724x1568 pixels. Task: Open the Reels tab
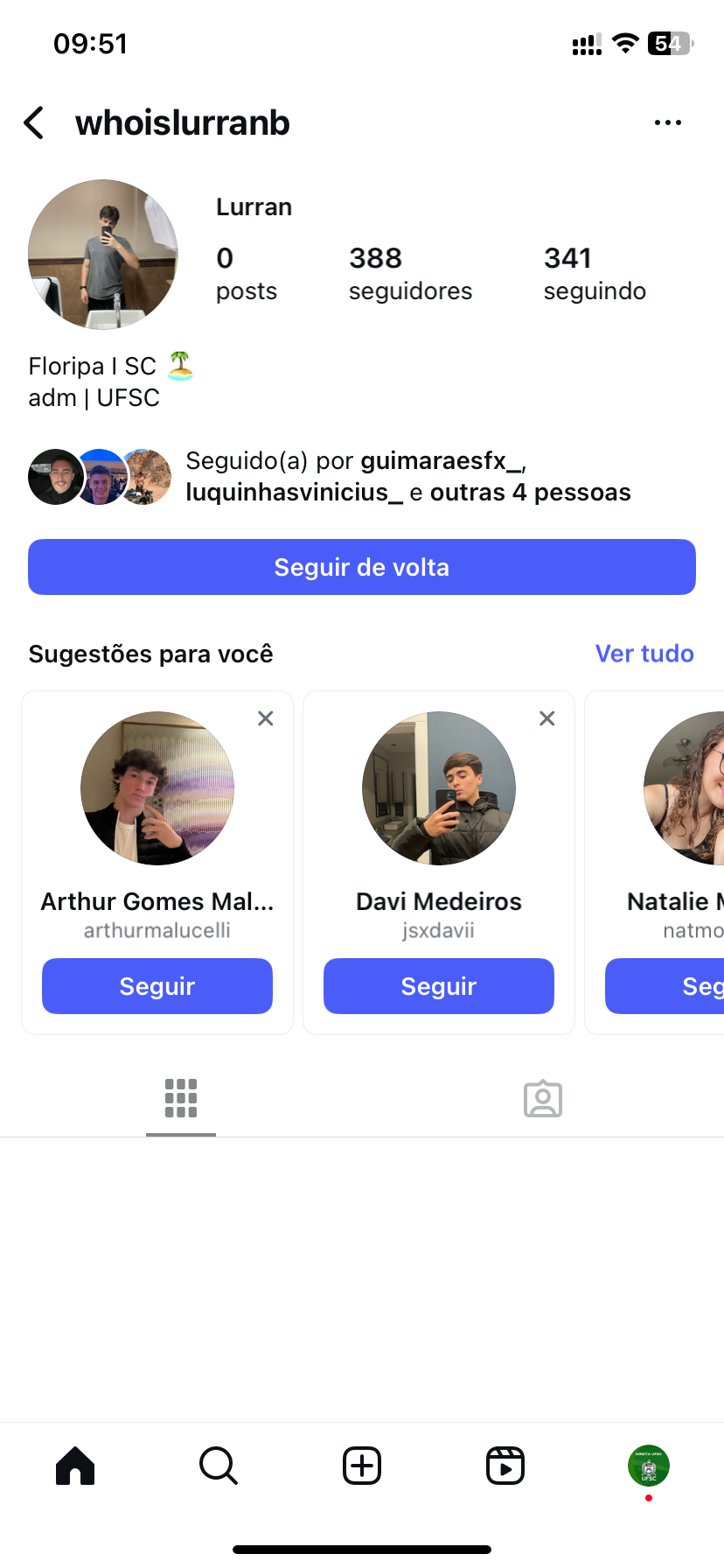pyautogui.click(x=505, y=1466)
